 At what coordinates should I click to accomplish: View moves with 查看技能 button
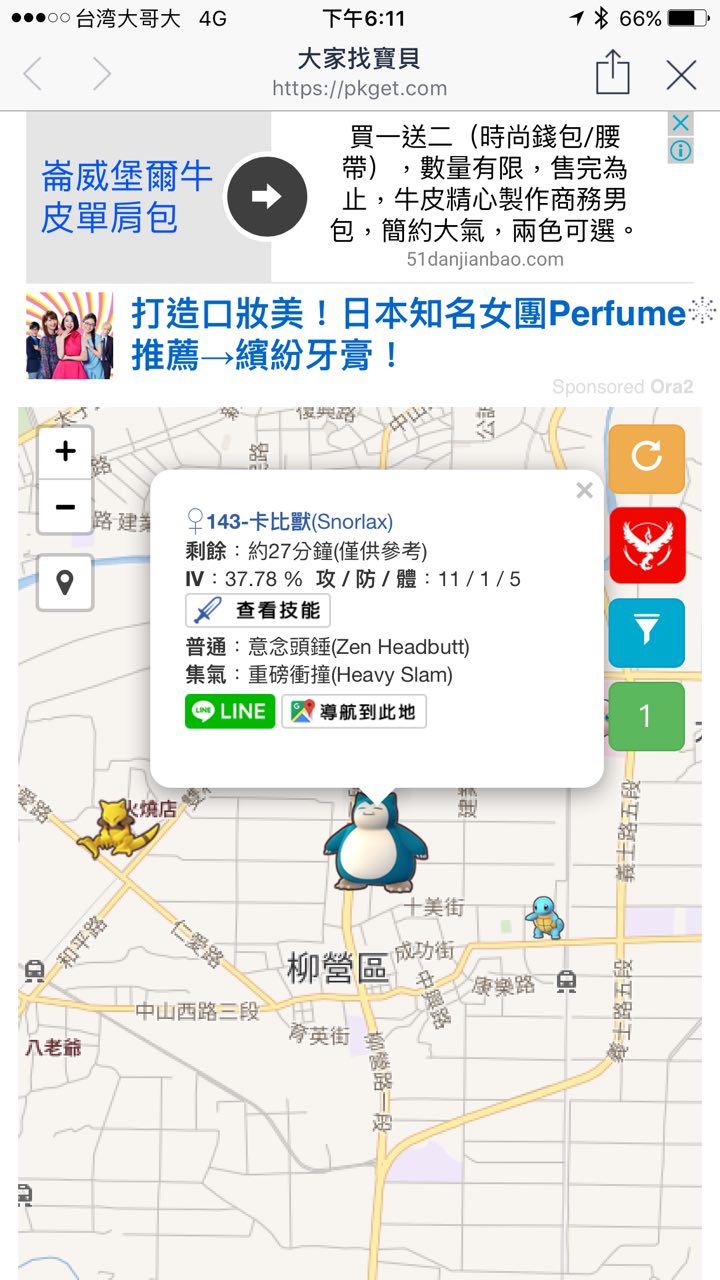[x=258, y=610]
